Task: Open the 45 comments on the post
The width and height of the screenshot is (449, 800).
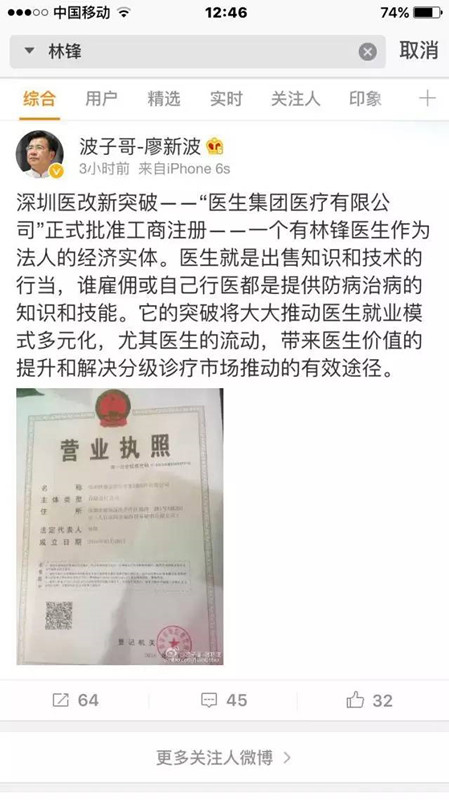Action: pos(224,700)
